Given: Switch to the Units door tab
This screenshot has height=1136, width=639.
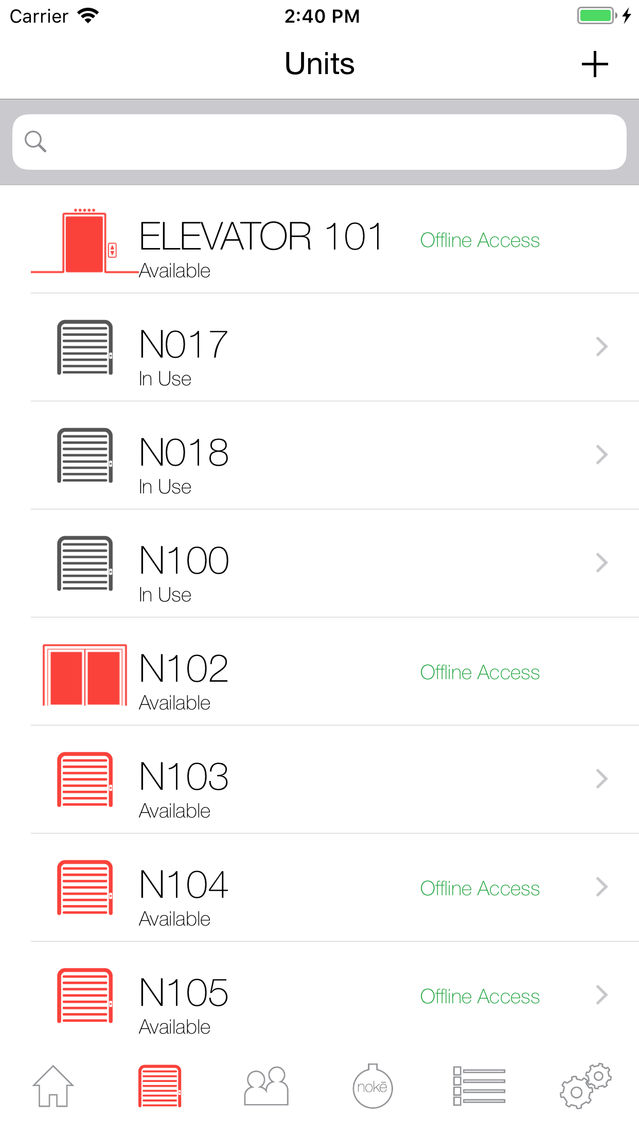Looking at the screenshot, I should (160, 1086).
